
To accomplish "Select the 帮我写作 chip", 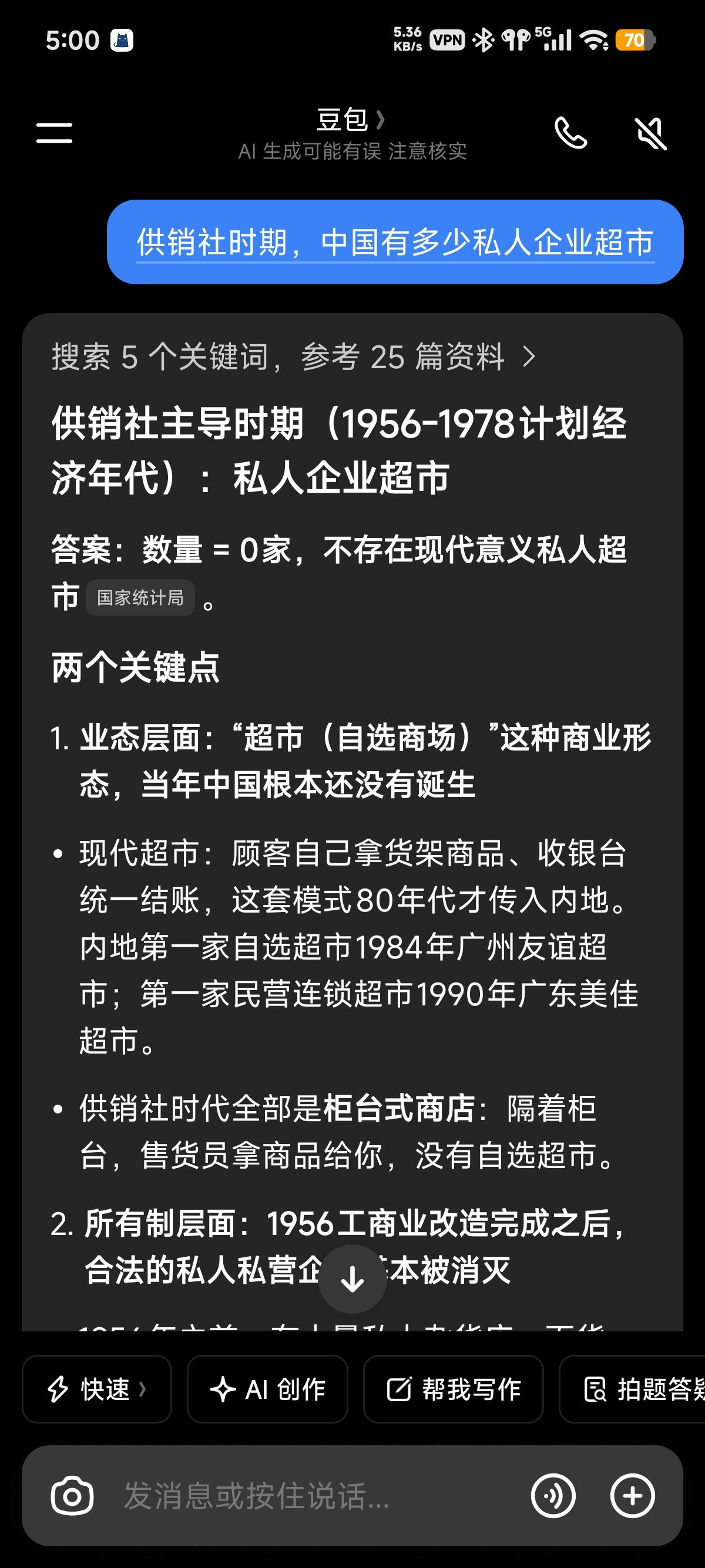I will (x=454, y=1389).
